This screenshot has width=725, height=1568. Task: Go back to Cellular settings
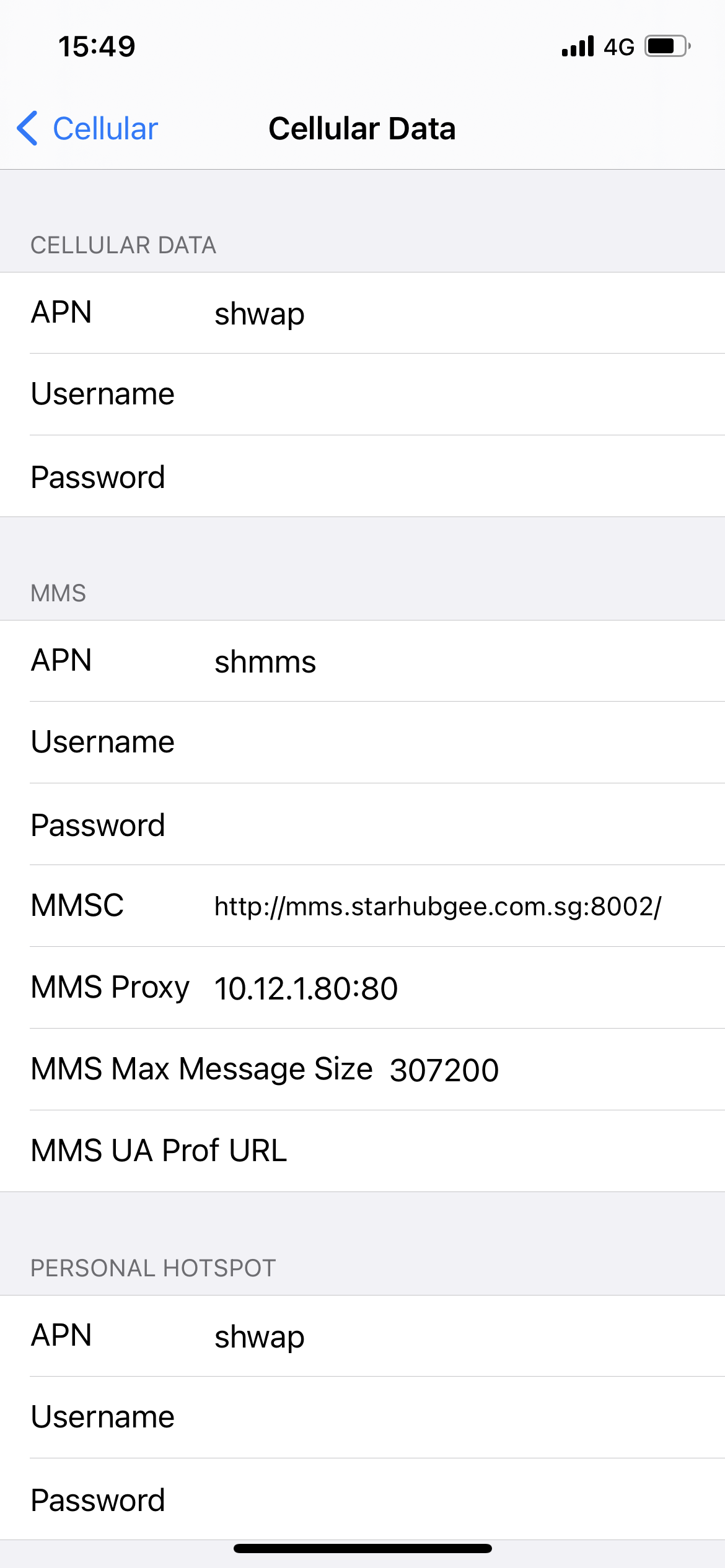pos(87,129)
